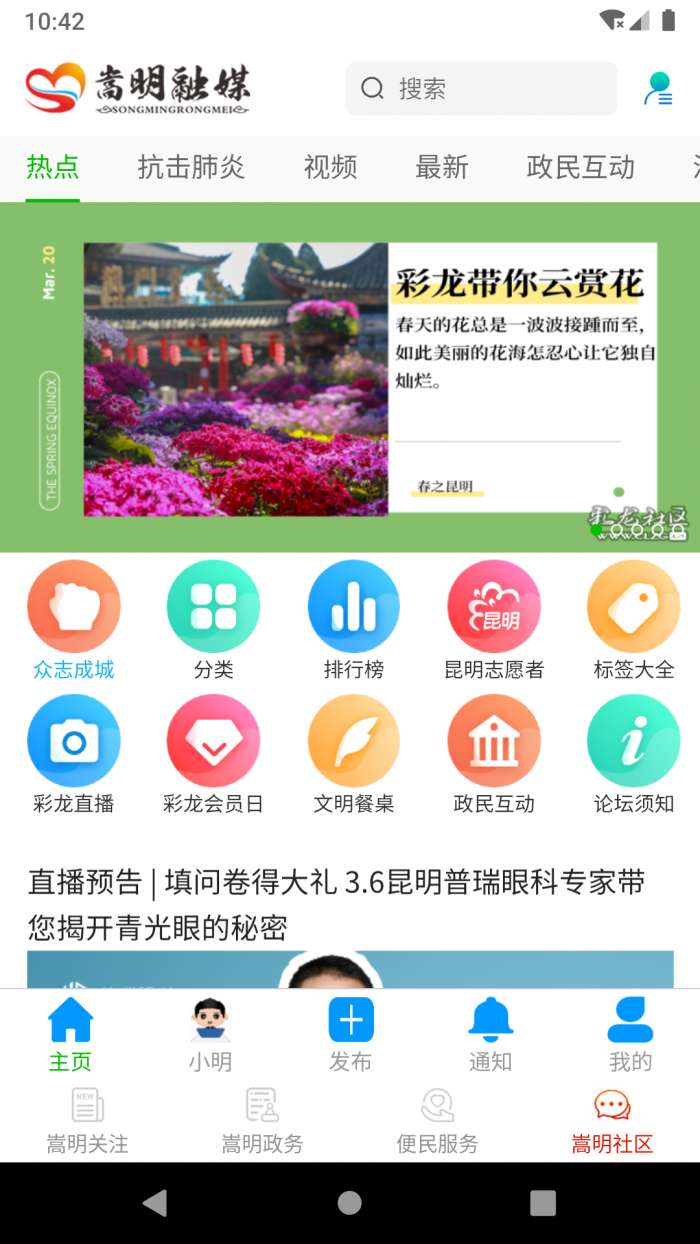This screenshot has width=700, height=1244.
Task: Open the 彩龙带你云赏花 banner
Action: [x=370, y=378]
